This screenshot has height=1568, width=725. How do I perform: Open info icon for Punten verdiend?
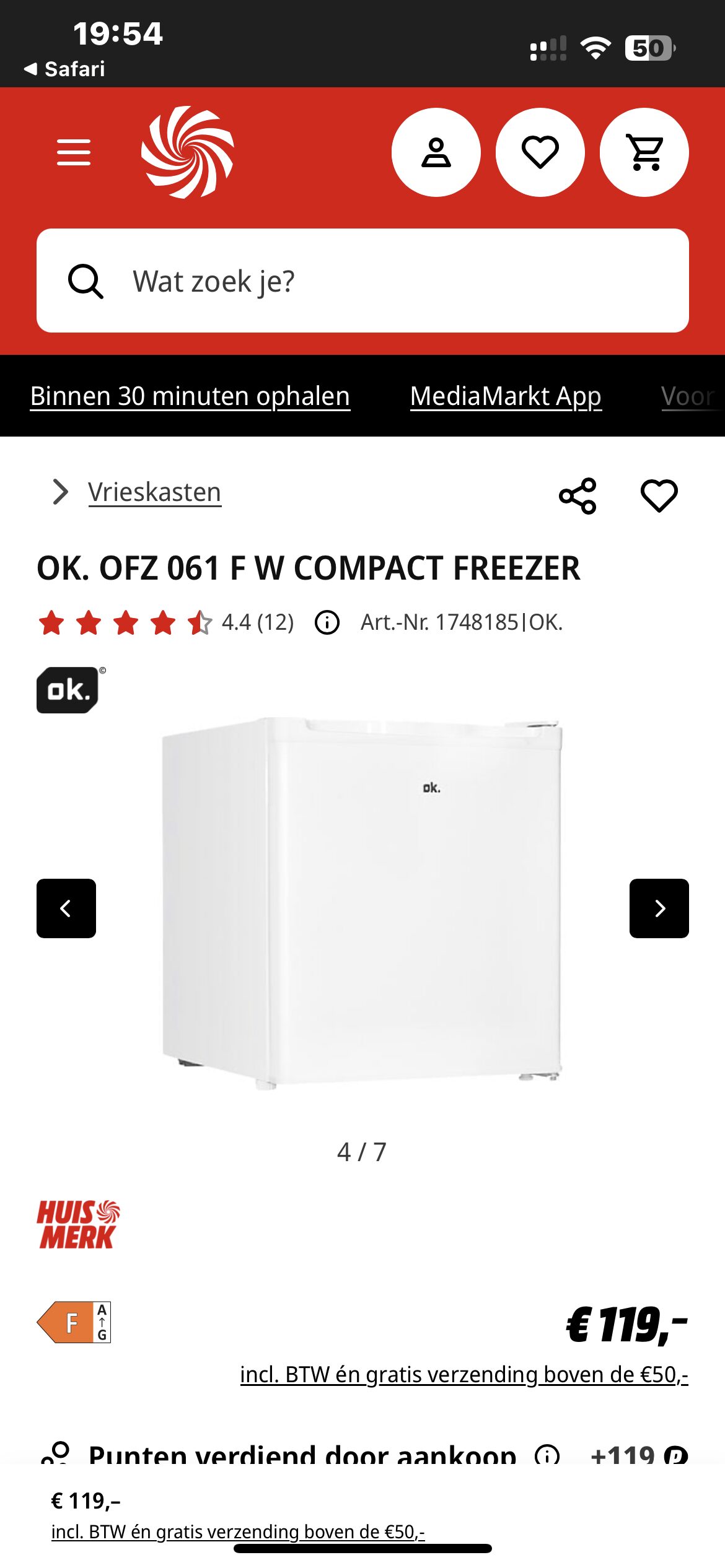(x=547, y=1455)
